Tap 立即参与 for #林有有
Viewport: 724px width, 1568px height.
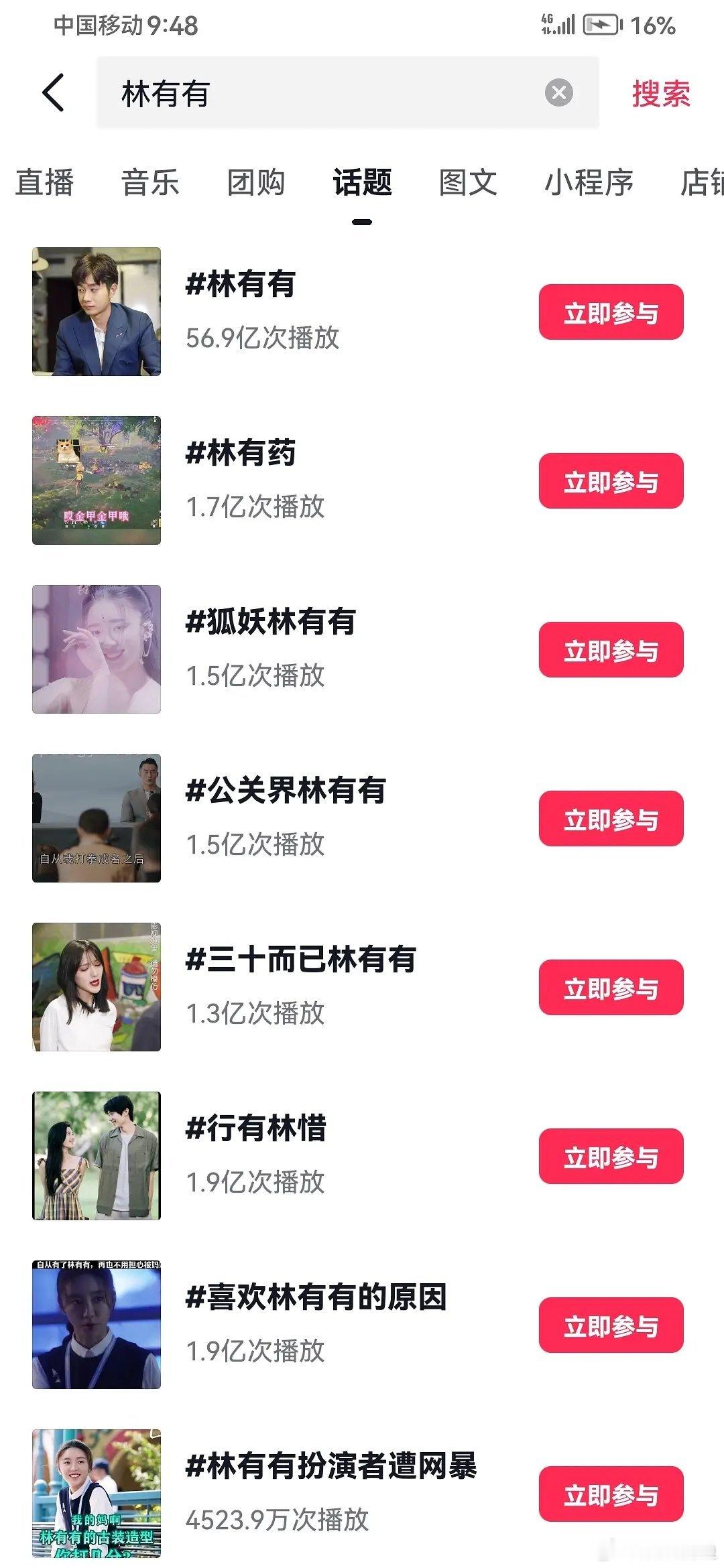pyautogui.click(x=611, y=313)
